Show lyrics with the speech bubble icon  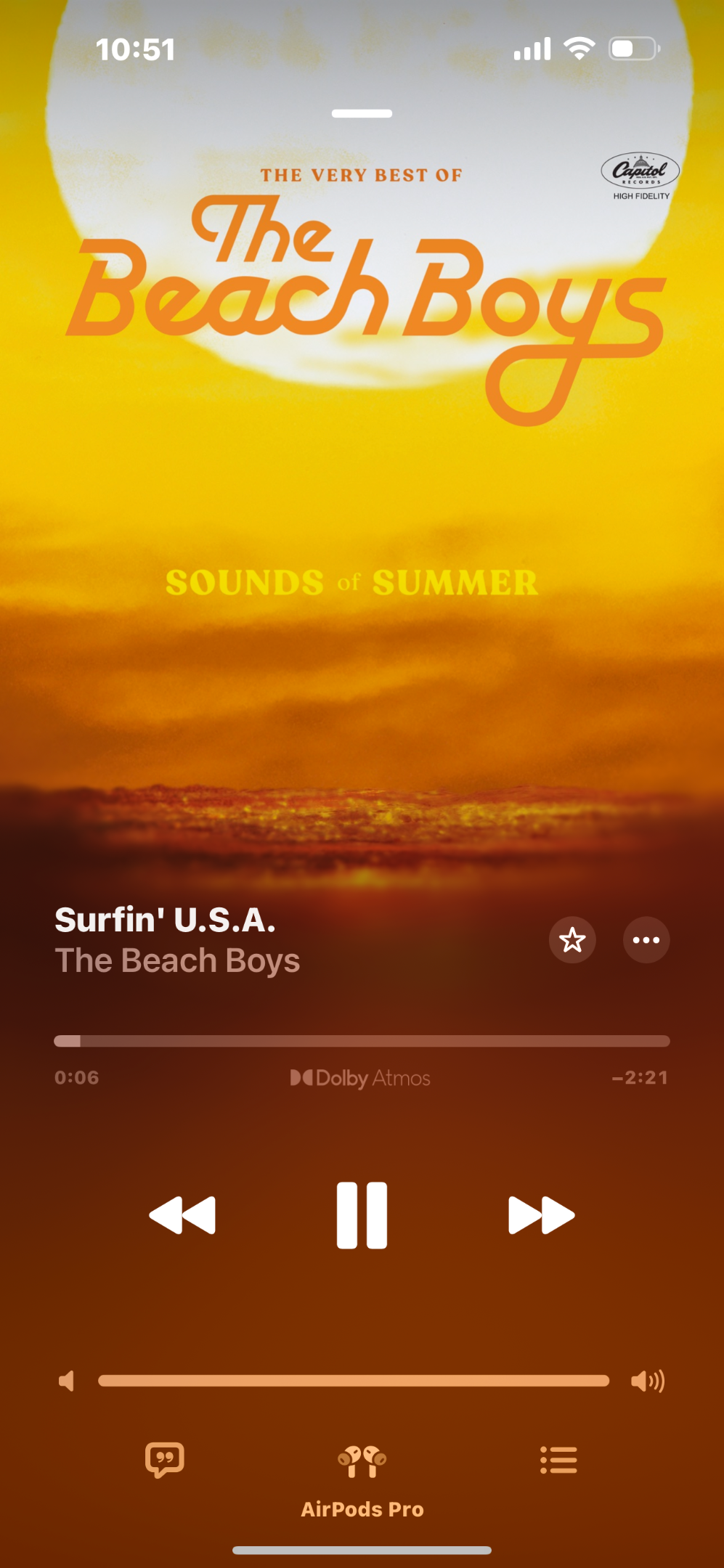165,1460
